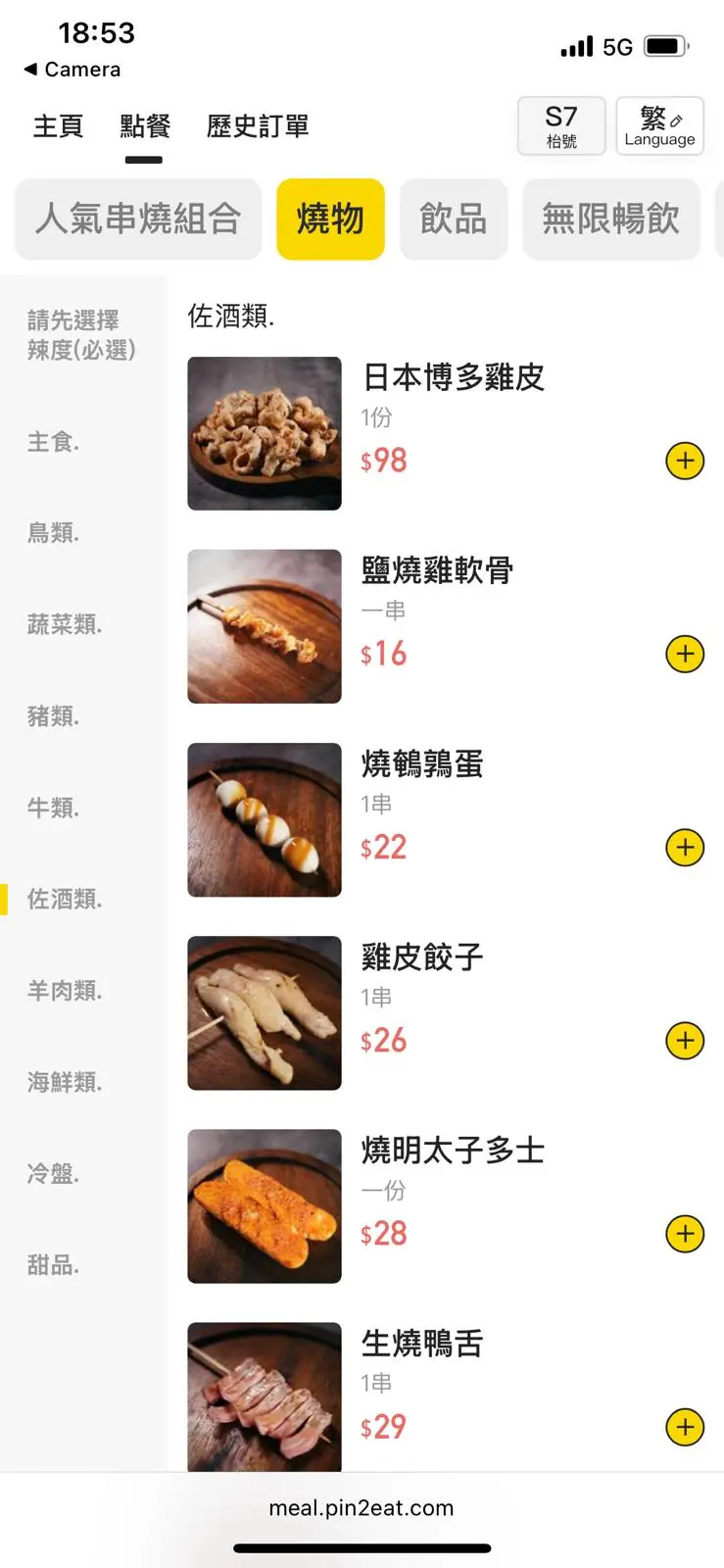The height and width of the screenshot is (1568, 724).
Task: Go to 甜品 section
Action: [54, 1265]
